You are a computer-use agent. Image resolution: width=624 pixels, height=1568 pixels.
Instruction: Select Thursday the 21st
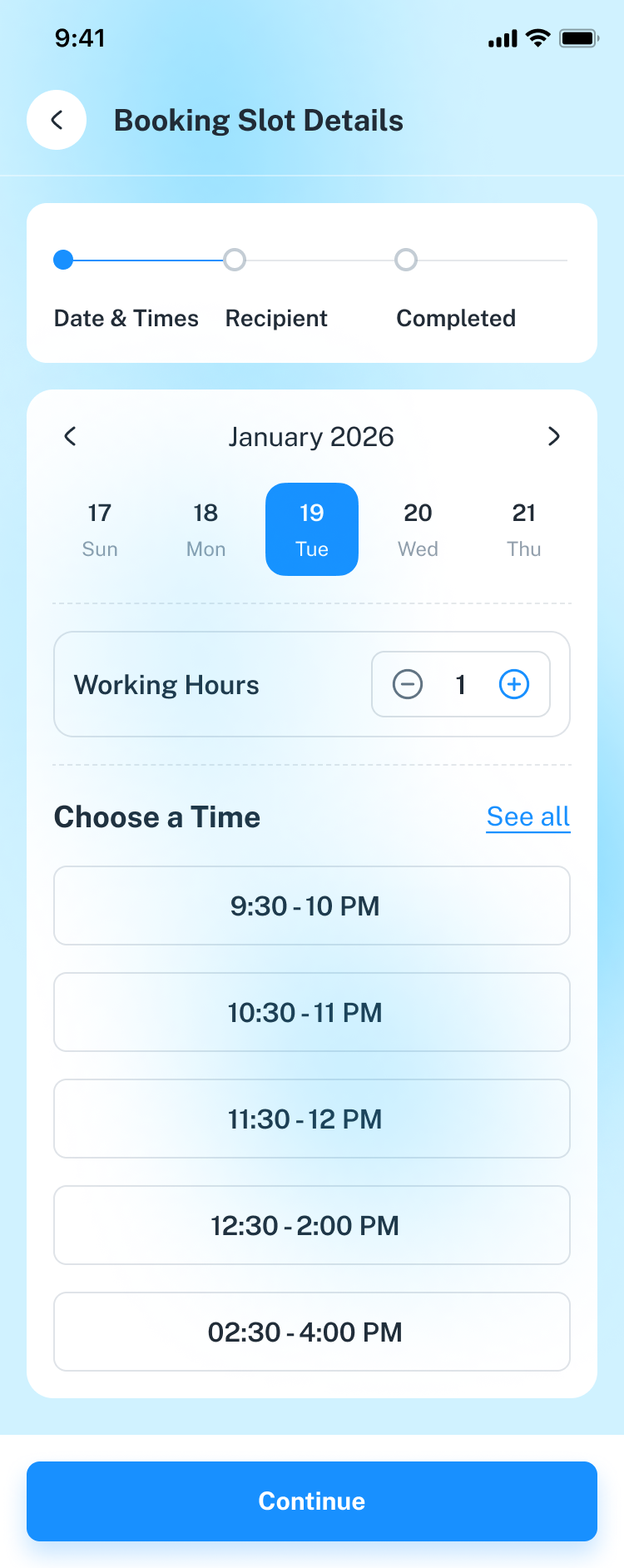524,529
